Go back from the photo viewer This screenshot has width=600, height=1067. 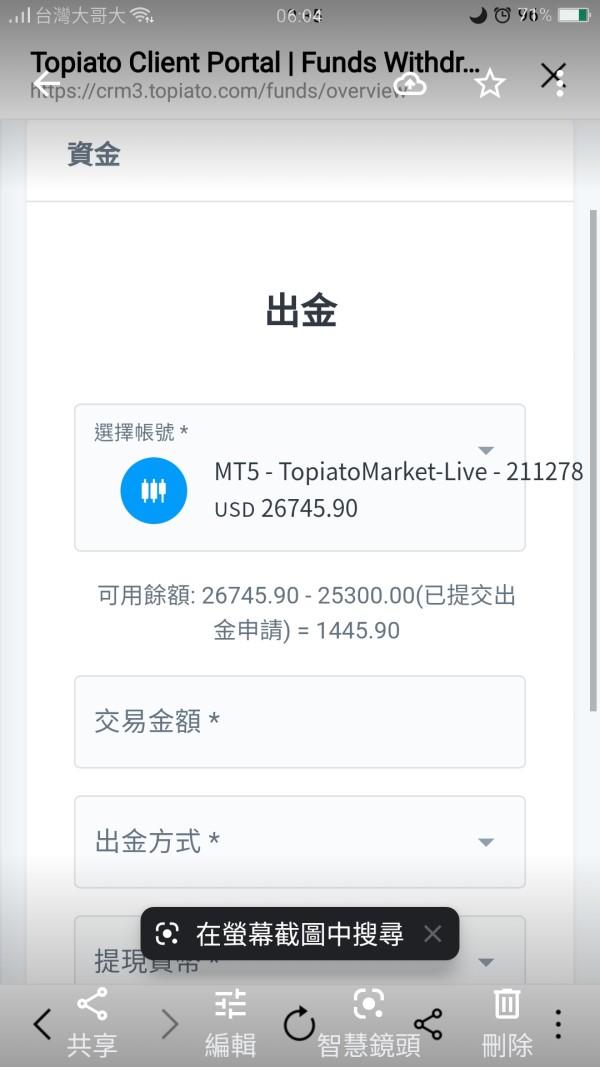tap(46, 83)
